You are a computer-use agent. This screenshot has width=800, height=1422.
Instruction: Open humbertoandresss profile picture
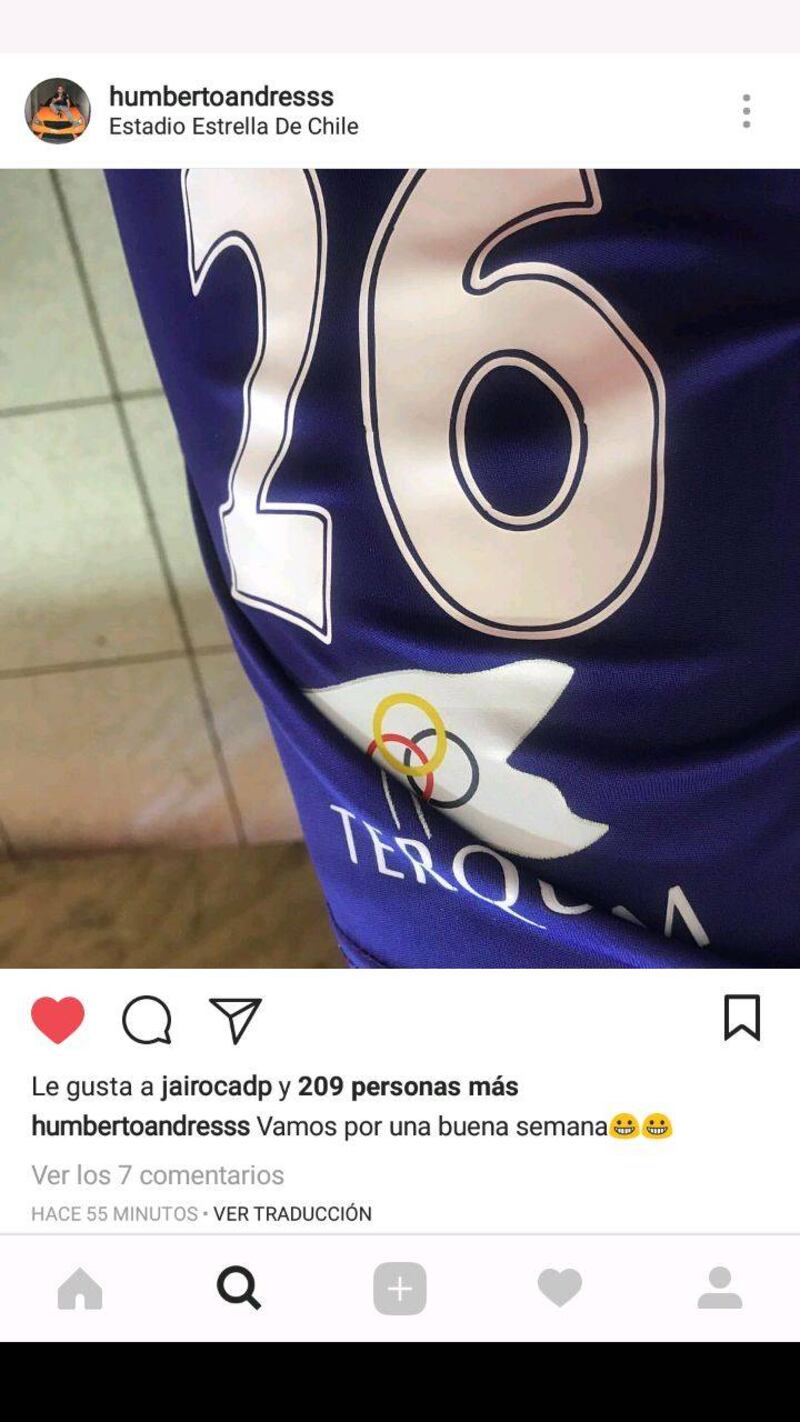click(x=57, y=111)
